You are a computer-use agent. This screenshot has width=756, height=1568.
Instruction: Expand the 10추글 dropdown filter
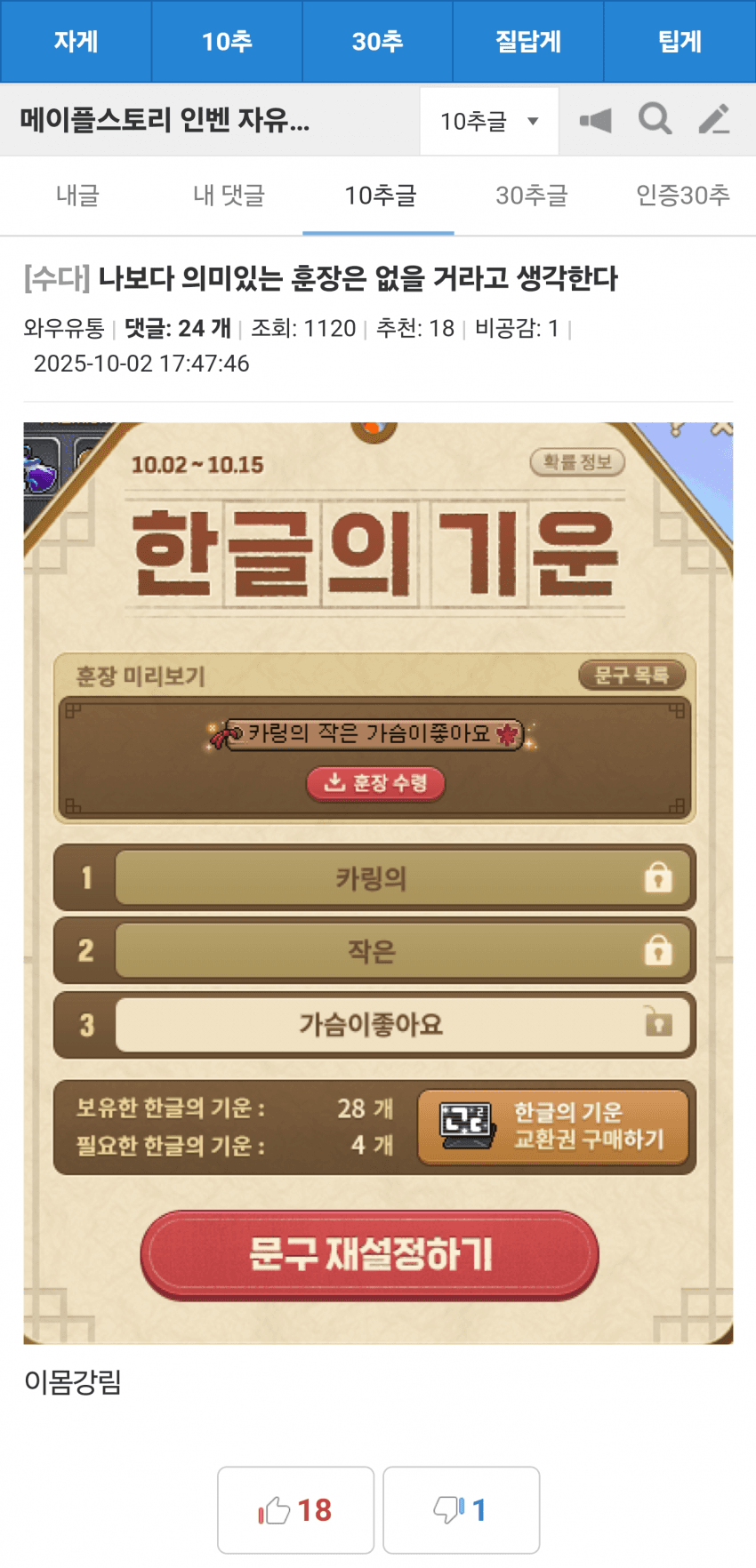click(x=489, y=121)
